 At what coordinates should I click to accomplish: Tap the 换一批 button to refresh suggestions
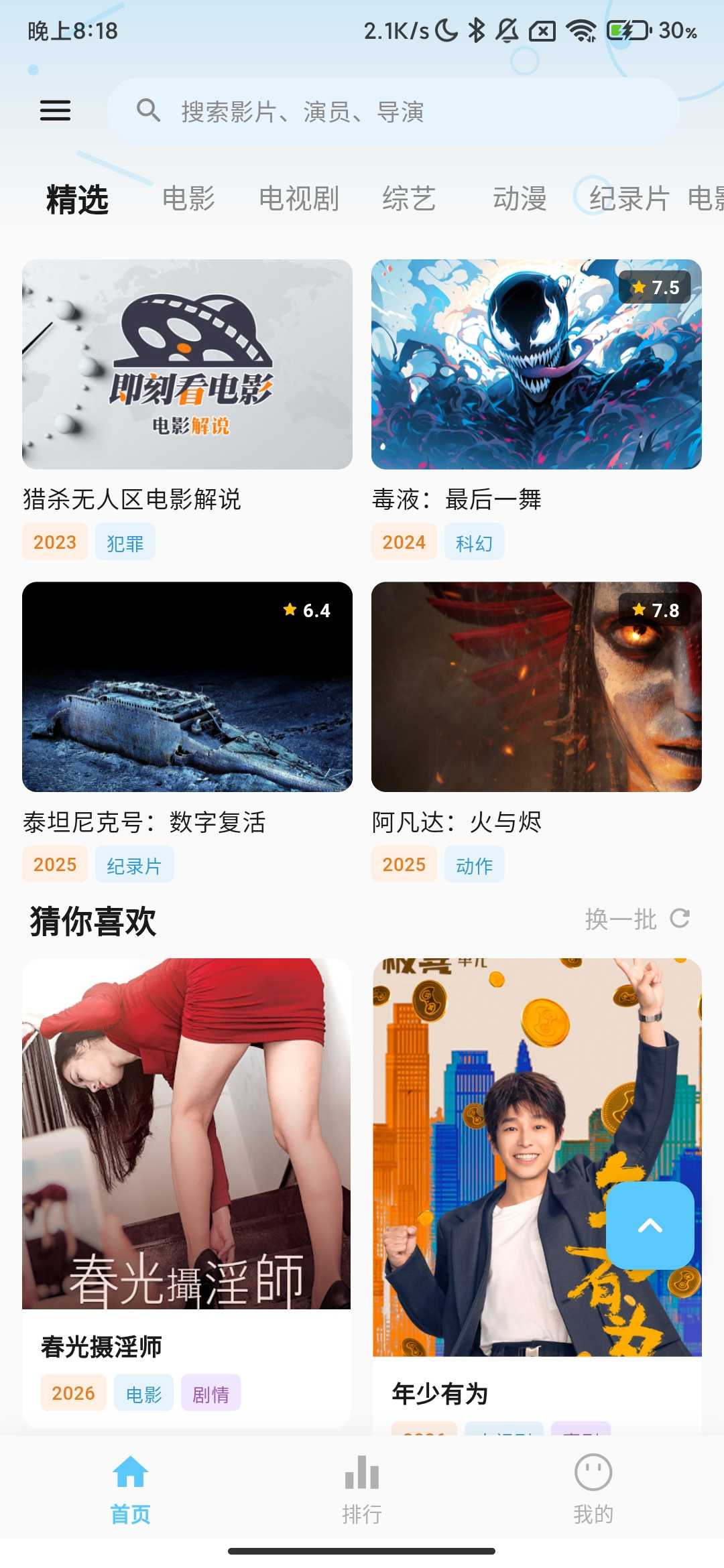[620, 919]
